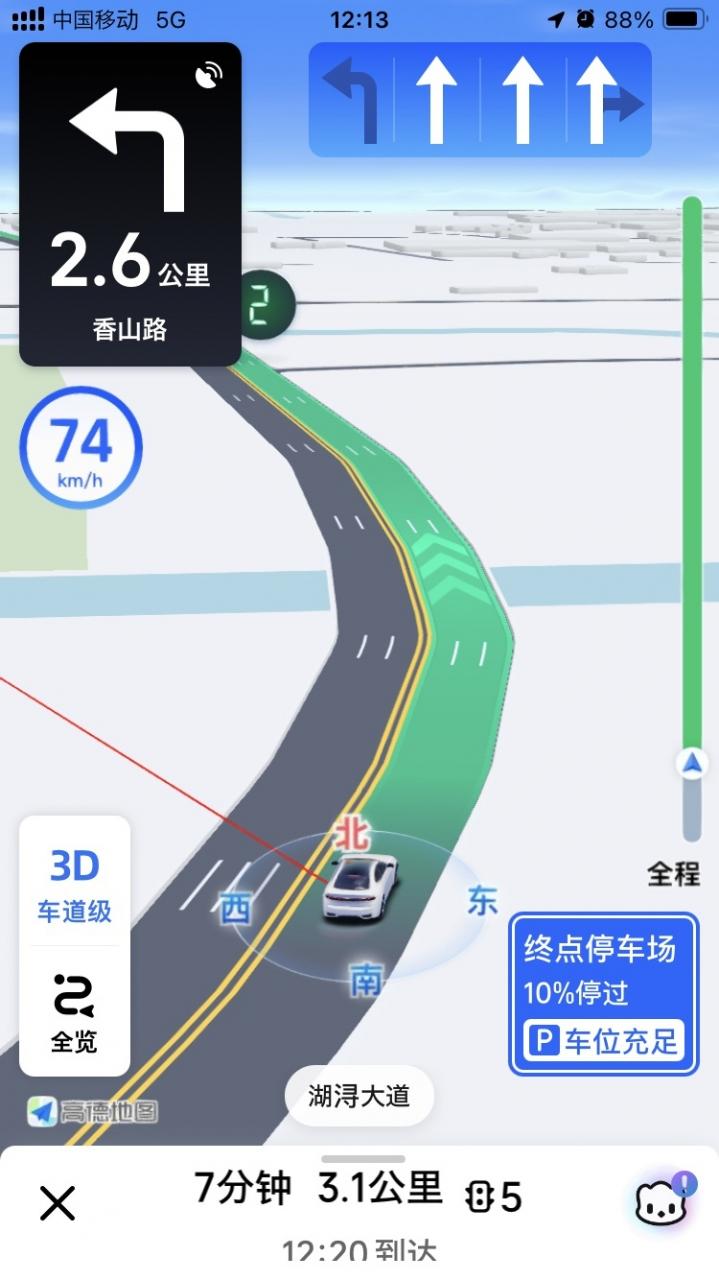Exit navigation with the X button

(57, 1202)
